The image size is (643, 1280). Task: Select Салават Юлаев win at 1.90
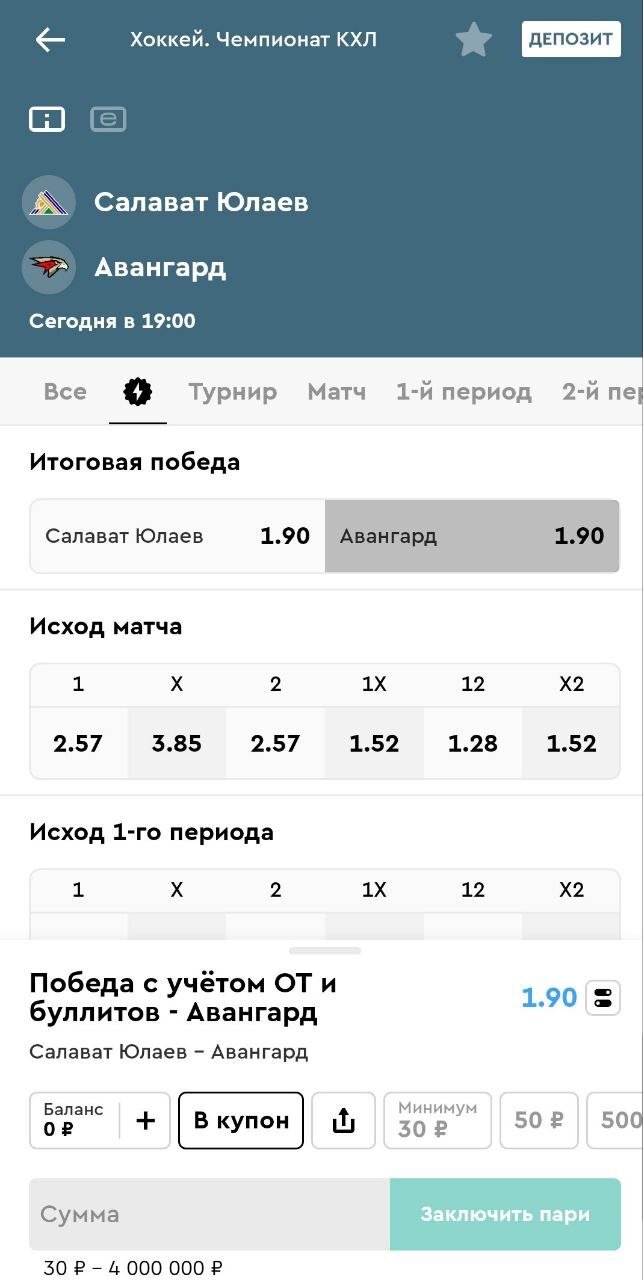[x=178, y=536]
